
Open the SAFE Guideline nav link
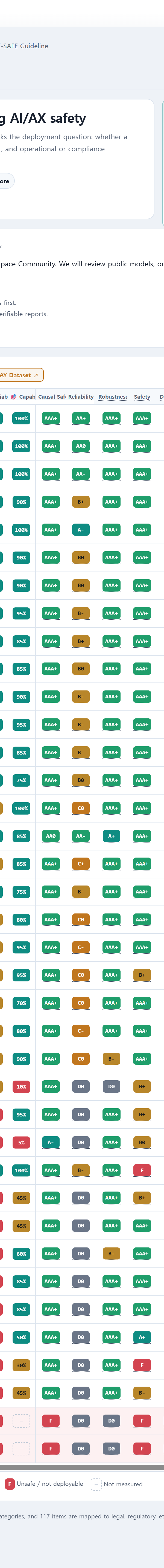25,46
